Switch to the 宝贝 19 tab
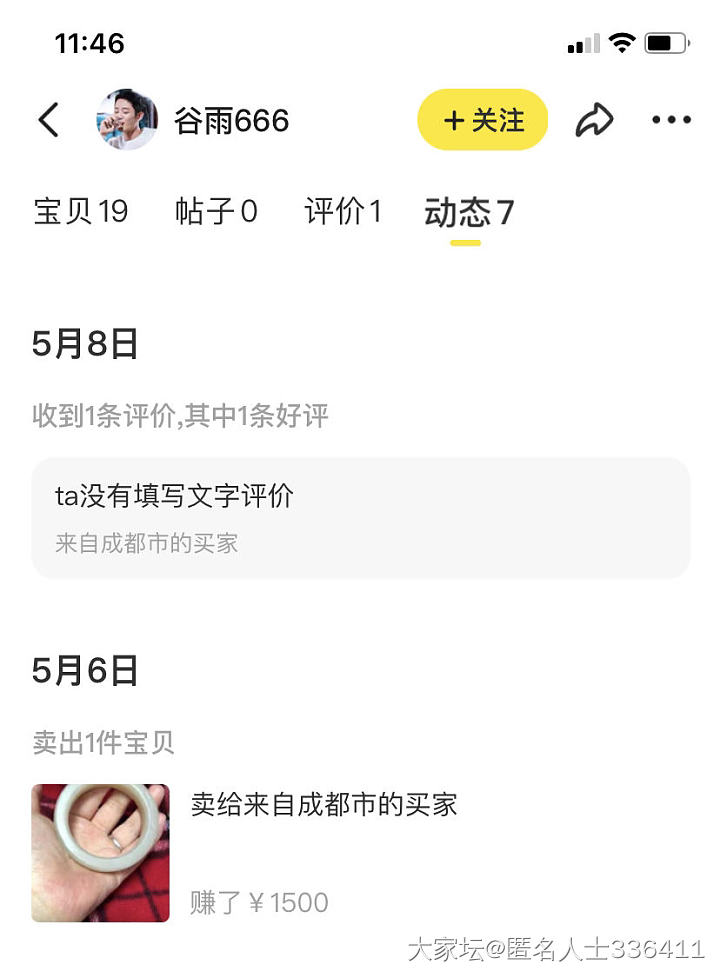The image size is (720, 978). point(81,212)
